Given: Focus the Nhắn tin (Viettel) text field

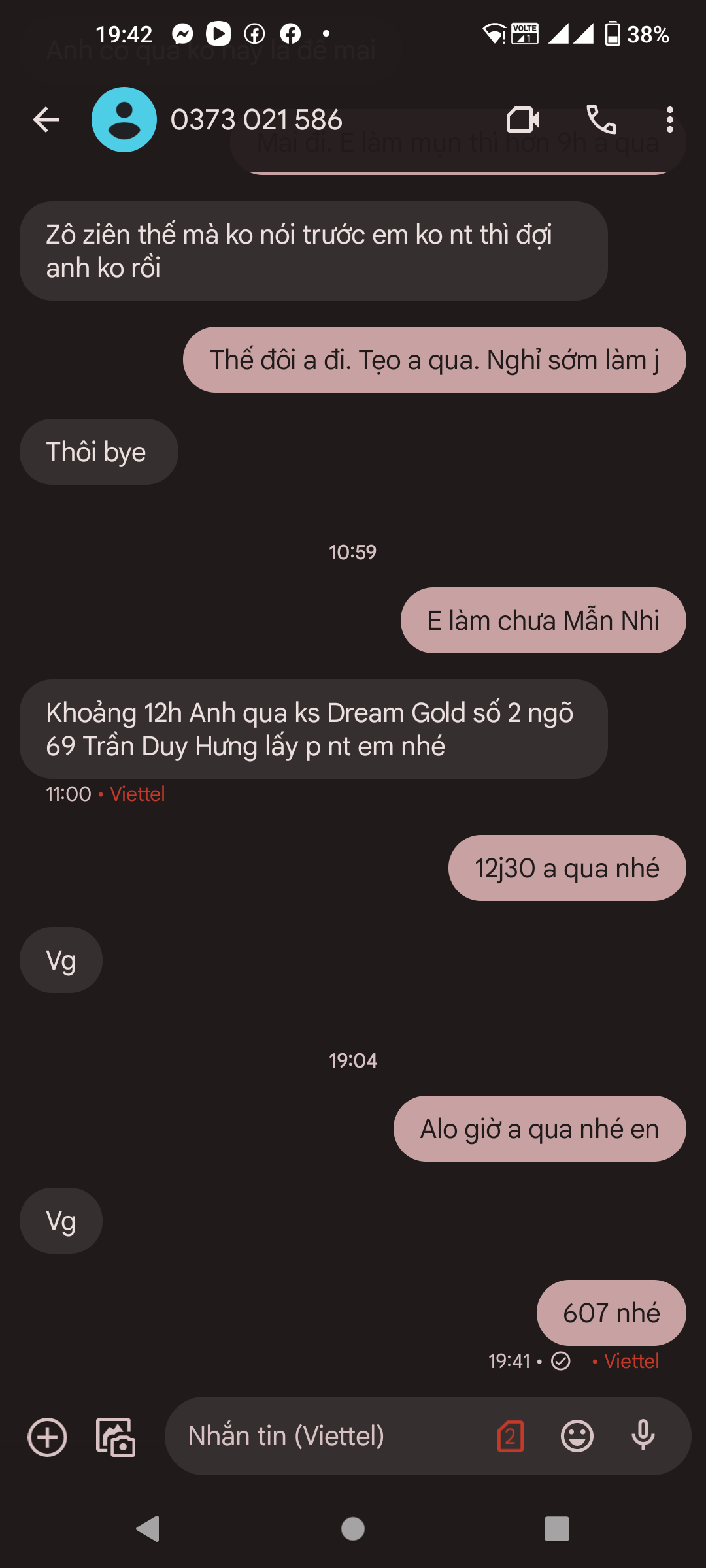Looking at the screenshot, I should point(327,1436).
